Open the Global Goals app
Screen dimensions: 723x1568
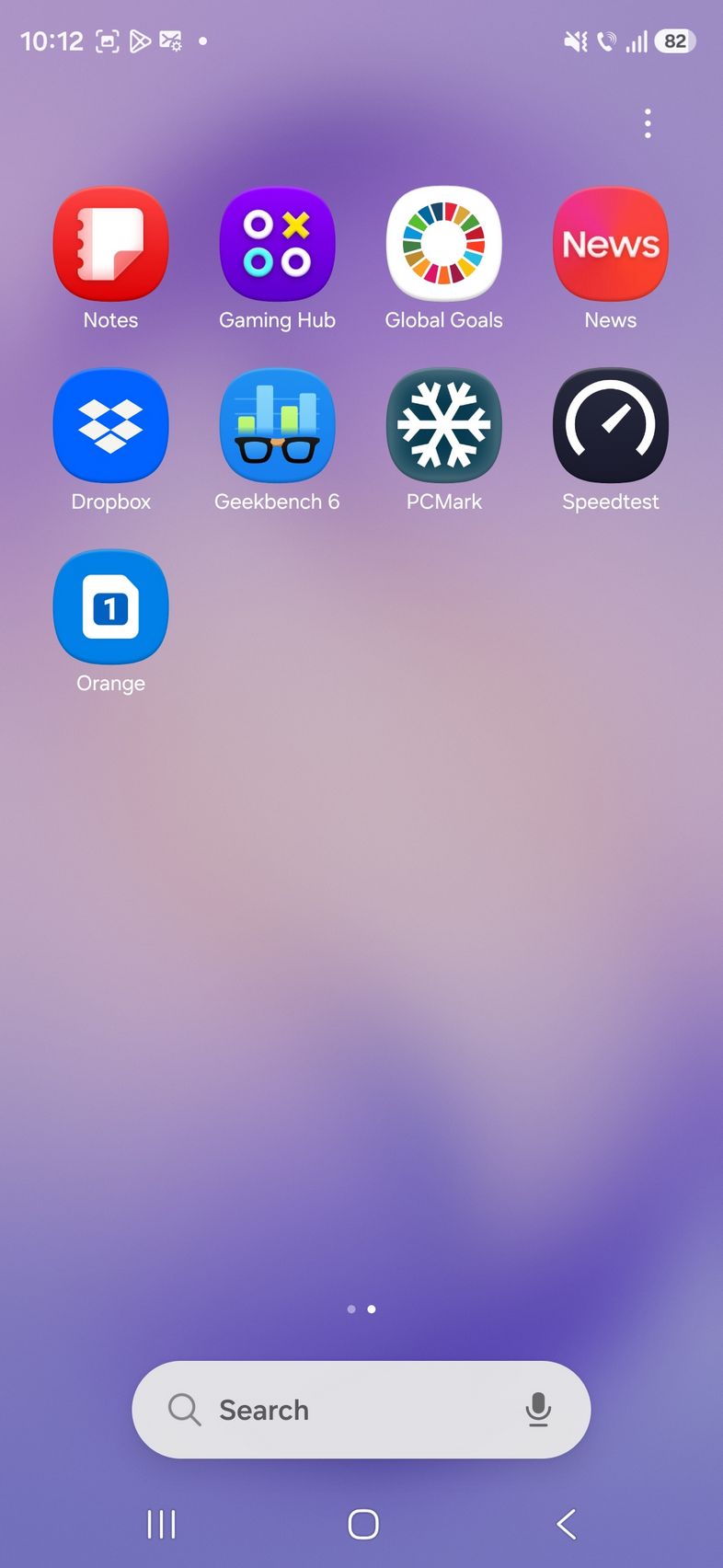pos(443,245)
